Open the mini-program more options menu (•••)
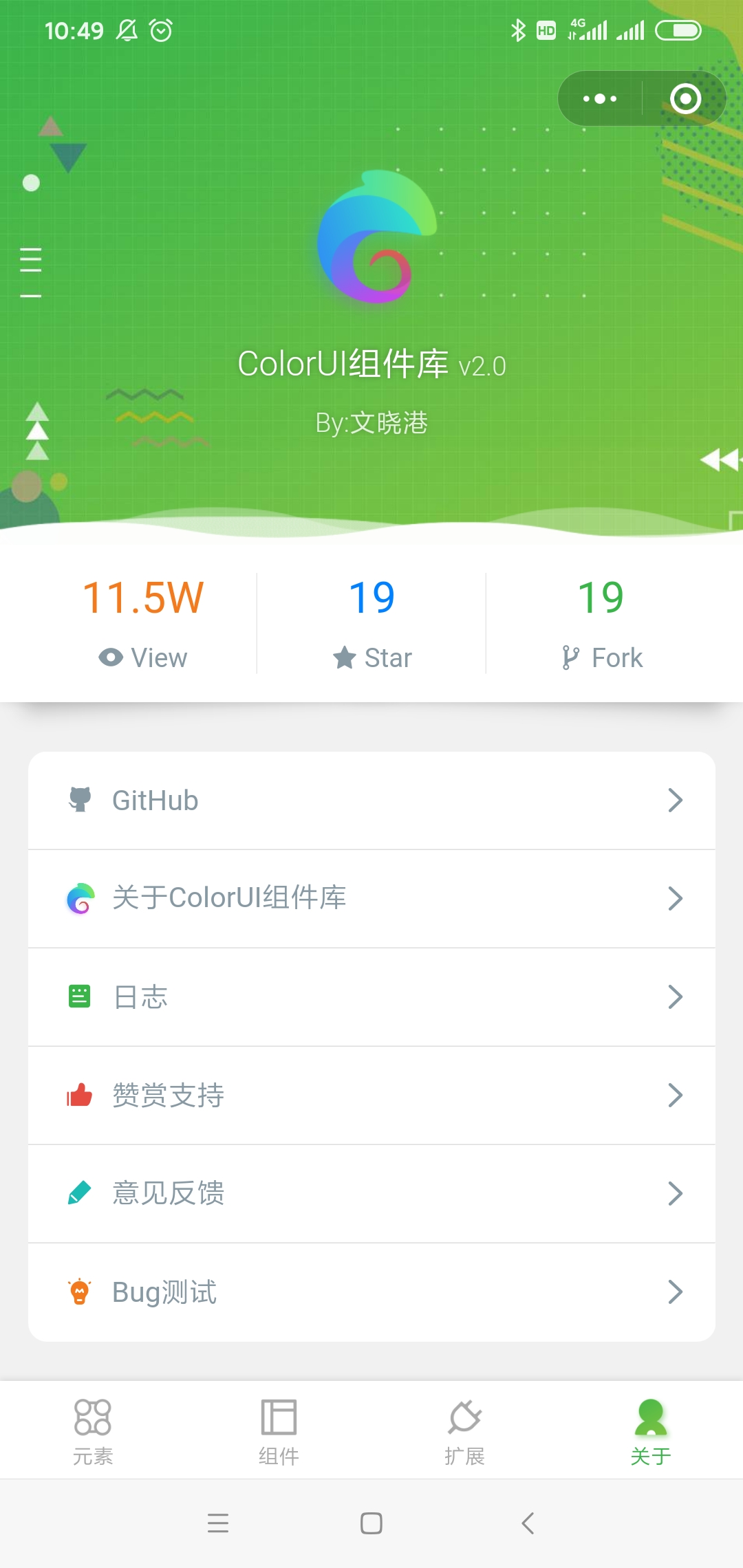Screen dimensions: 743x1568 click(599, 98)
